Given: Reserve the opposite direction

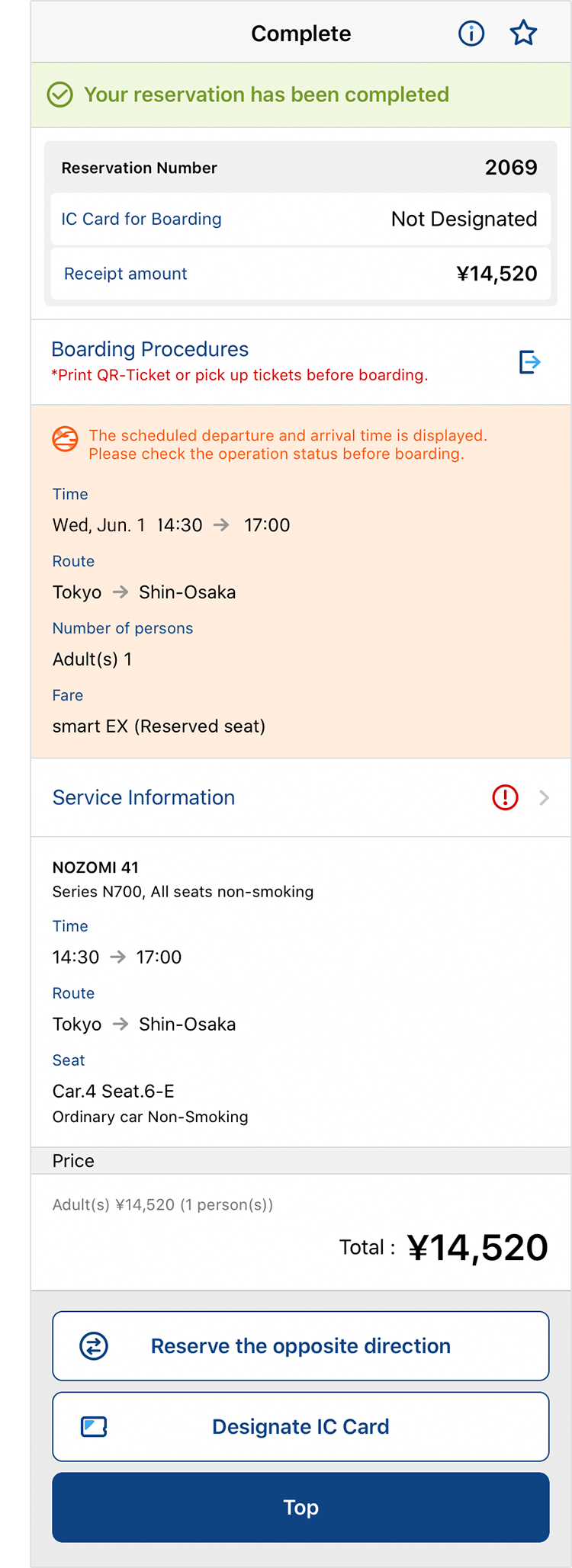Looking at the screenshot, I should coord(300,1346).
